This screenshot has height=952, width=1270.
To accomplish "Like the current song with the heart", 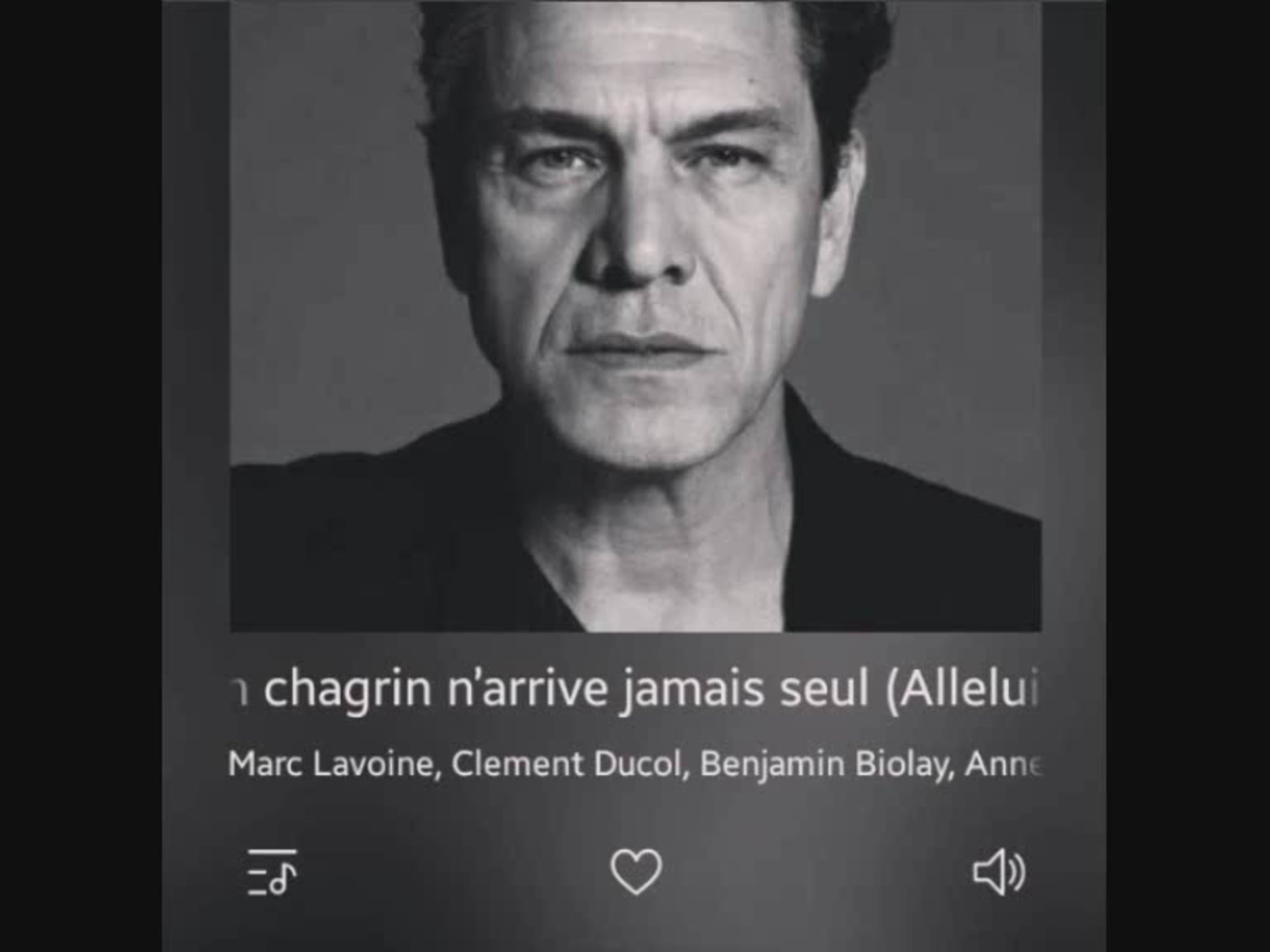I will 636,871.
